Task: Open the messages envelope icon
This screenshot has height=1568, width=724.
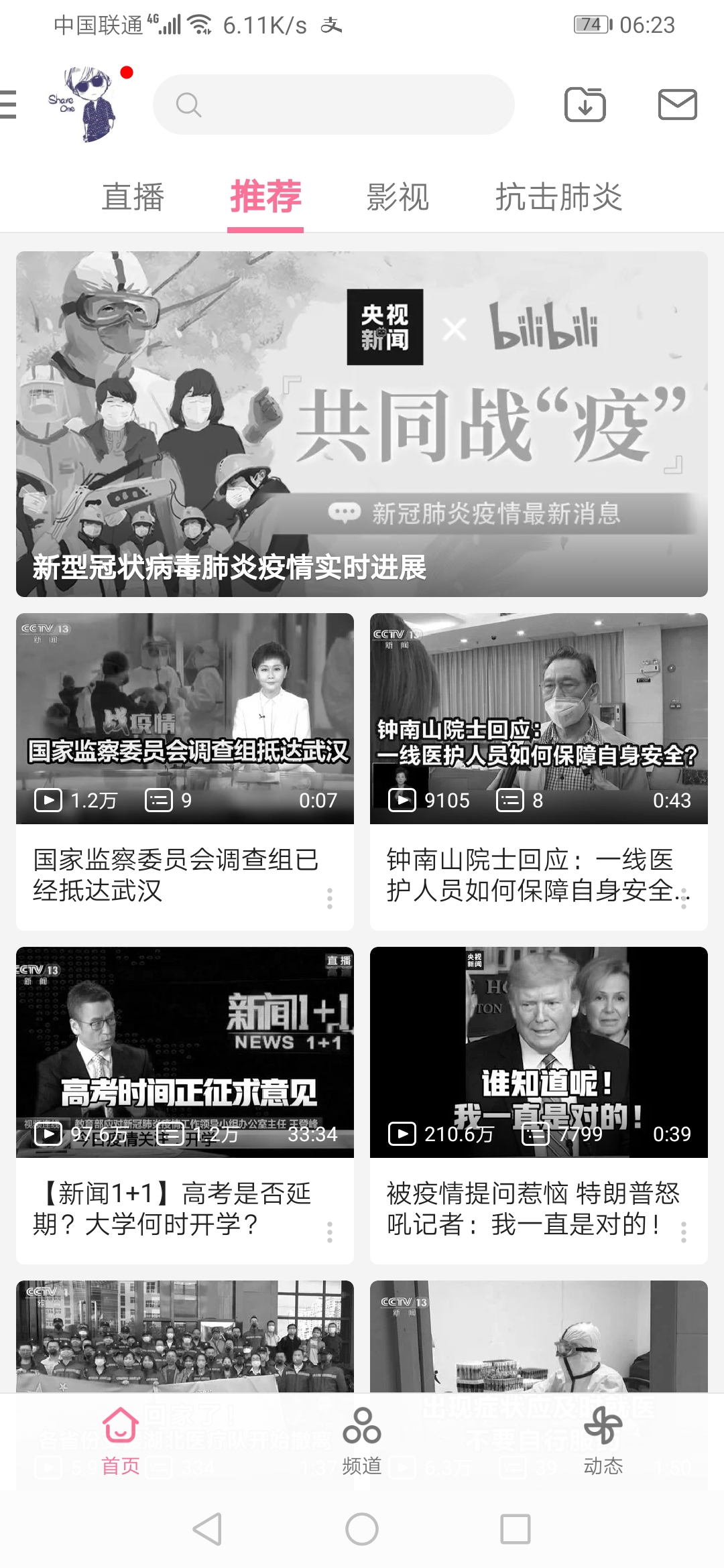Action: (x=677, y=105)
